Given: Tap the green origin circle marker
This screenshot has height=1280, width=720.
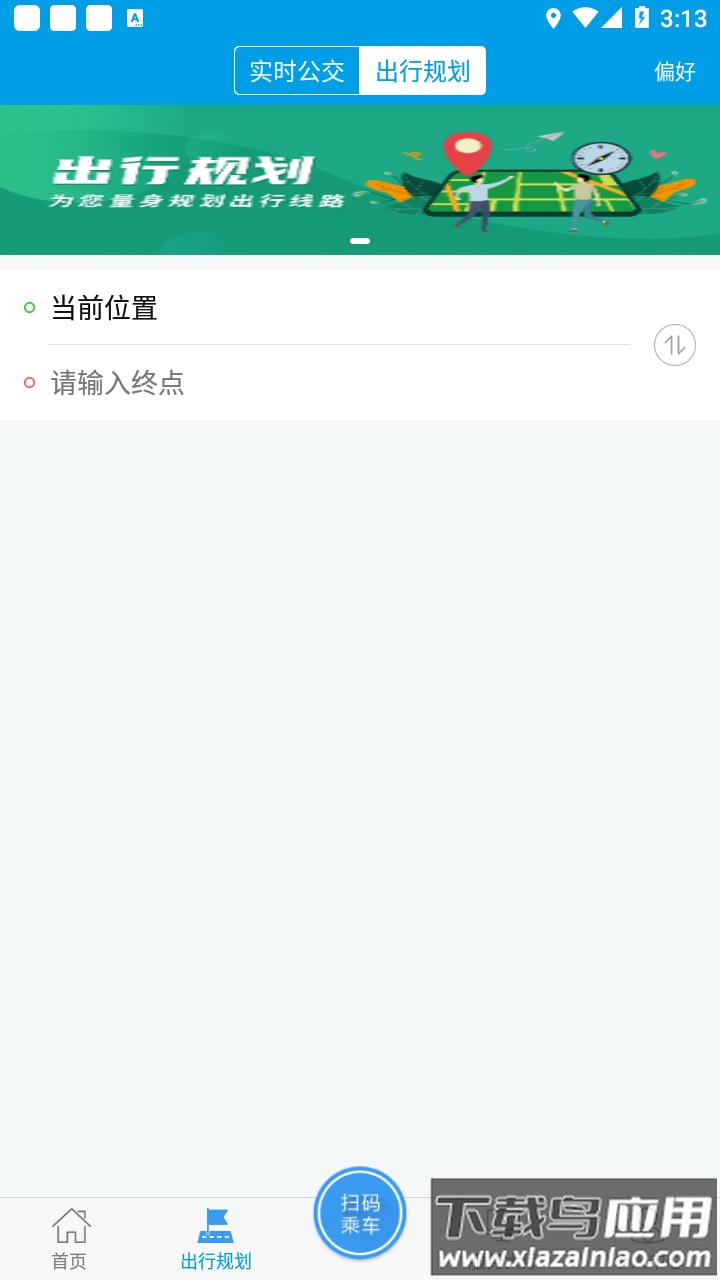Looking at the screenshot, I should click(x=27, y=309).
